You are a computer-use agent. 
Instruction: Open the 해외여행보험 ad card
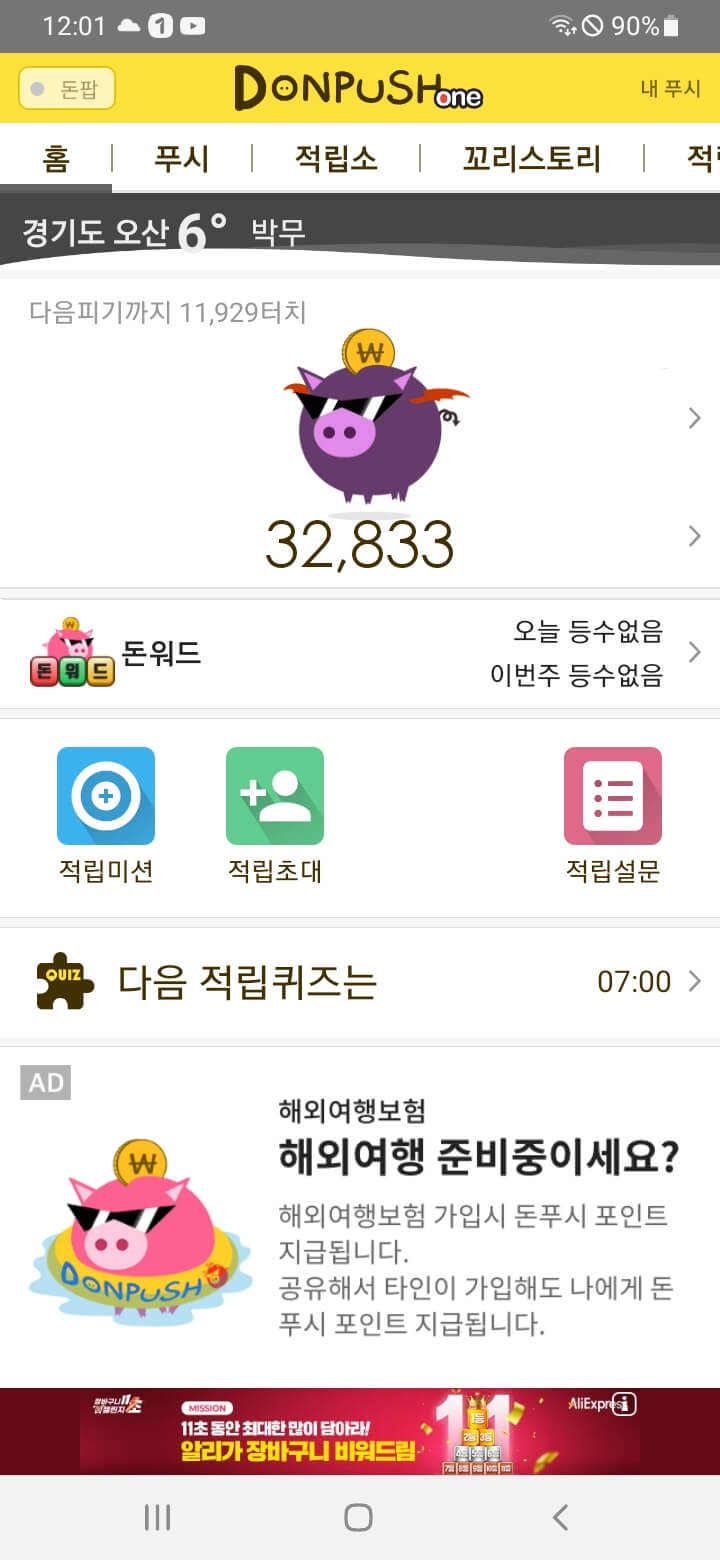tap(360, 1215)
